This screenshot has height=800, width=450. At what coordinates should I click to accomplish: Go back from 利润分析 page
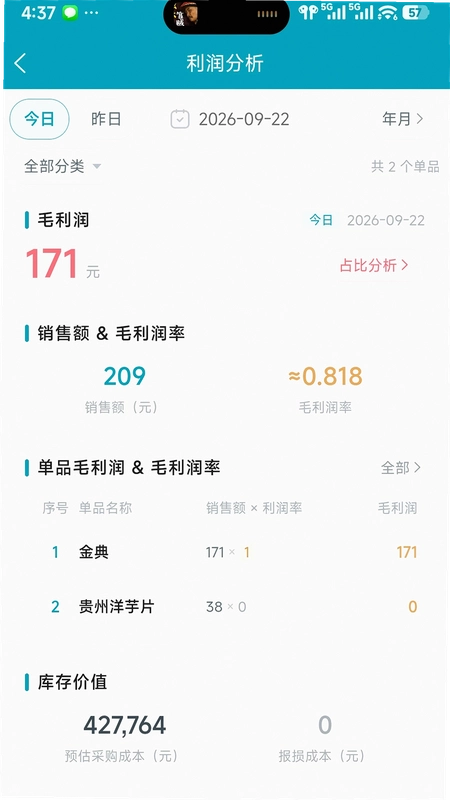tap(20, 64)
